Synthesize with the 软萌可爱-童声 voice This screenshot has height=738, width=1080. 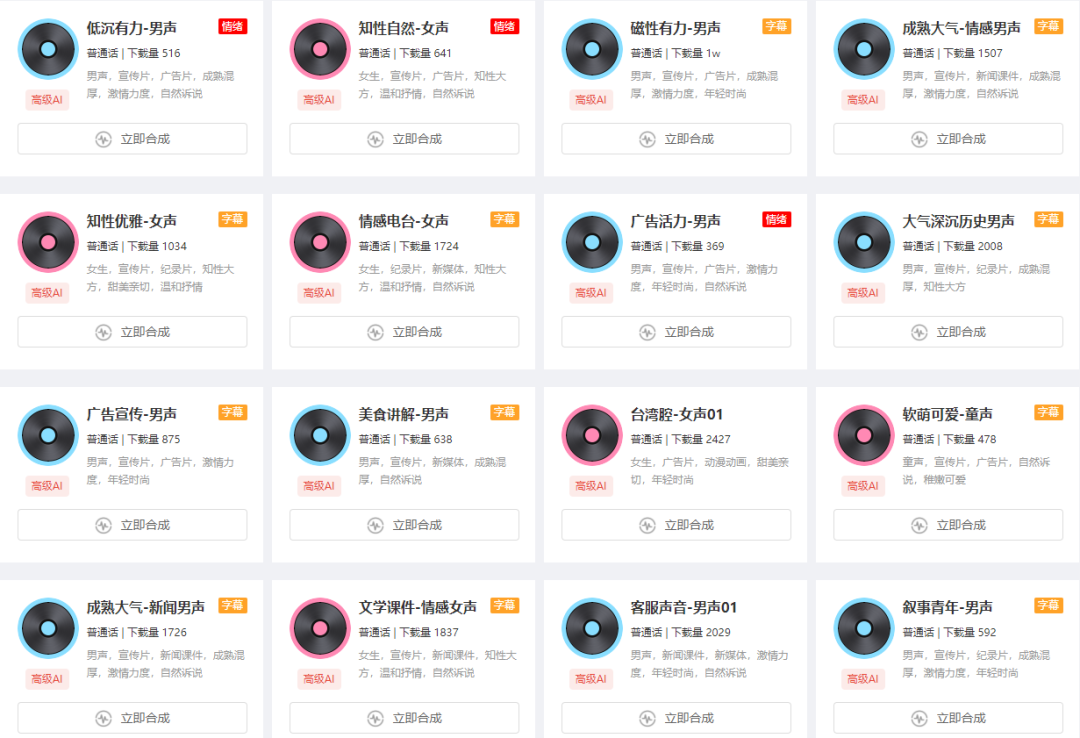(948, 525)
